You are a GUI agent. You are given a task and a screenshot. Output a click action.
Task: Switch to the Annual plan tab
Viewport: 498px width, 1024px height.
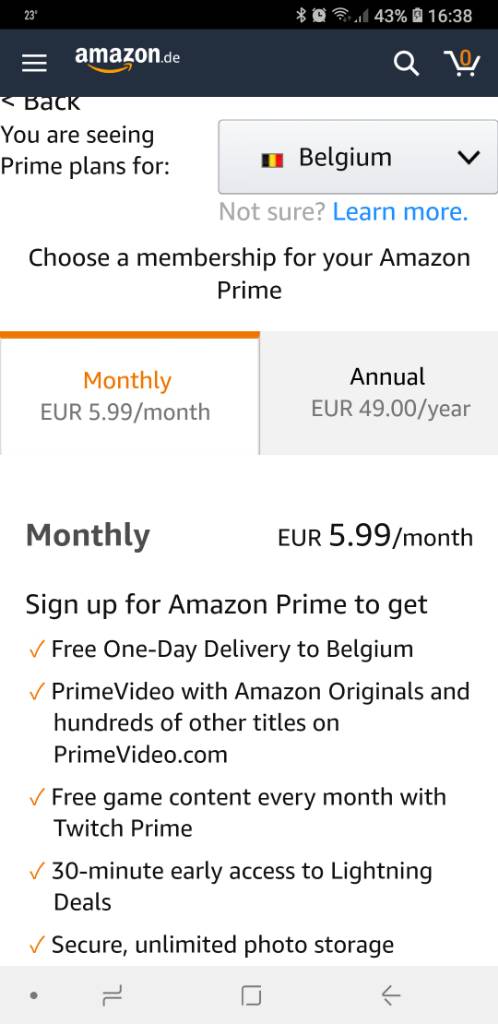pos(379,392)
